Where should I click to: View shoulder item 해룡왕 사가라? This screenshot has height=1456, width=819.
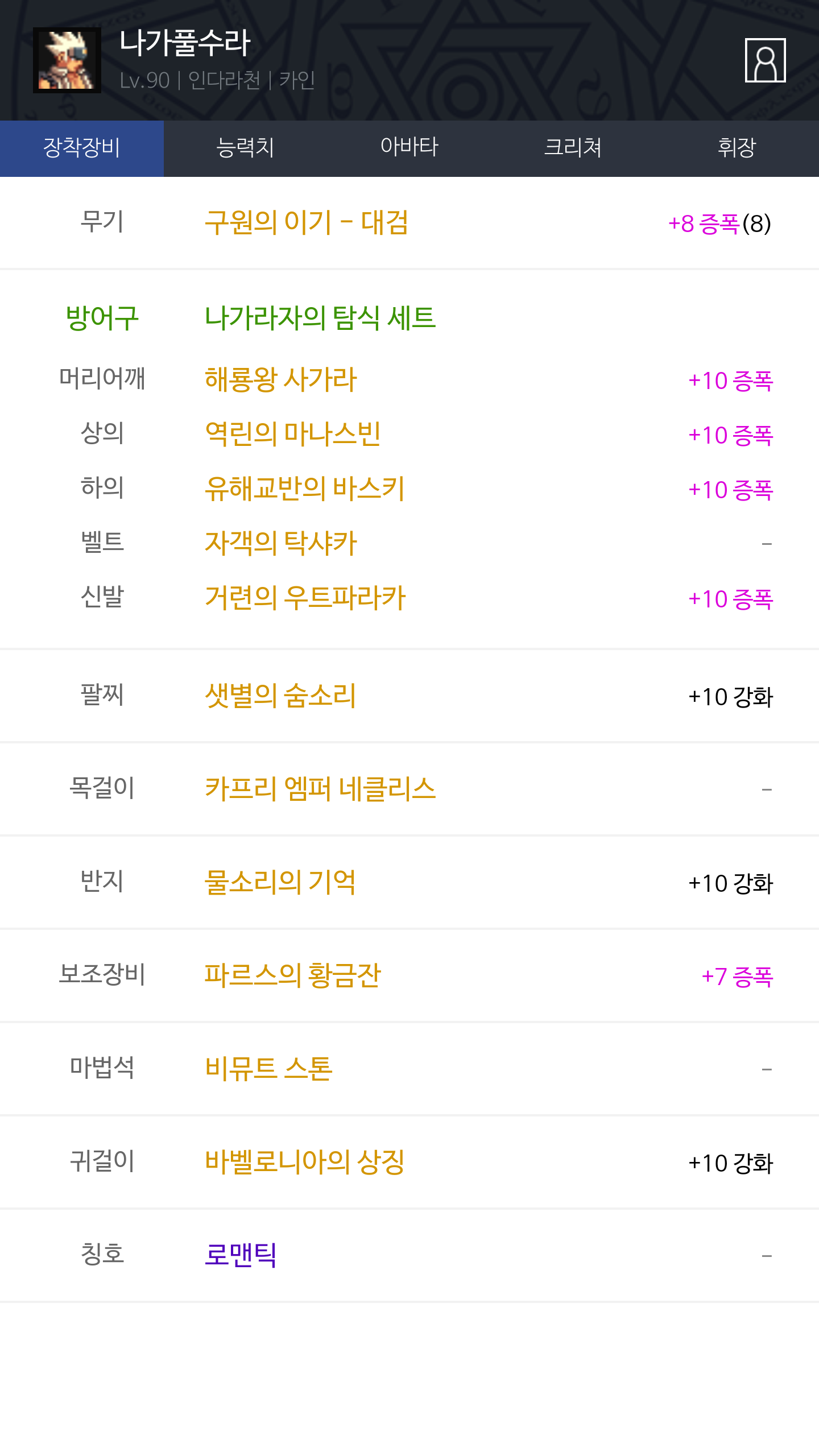tap(281, 379)
